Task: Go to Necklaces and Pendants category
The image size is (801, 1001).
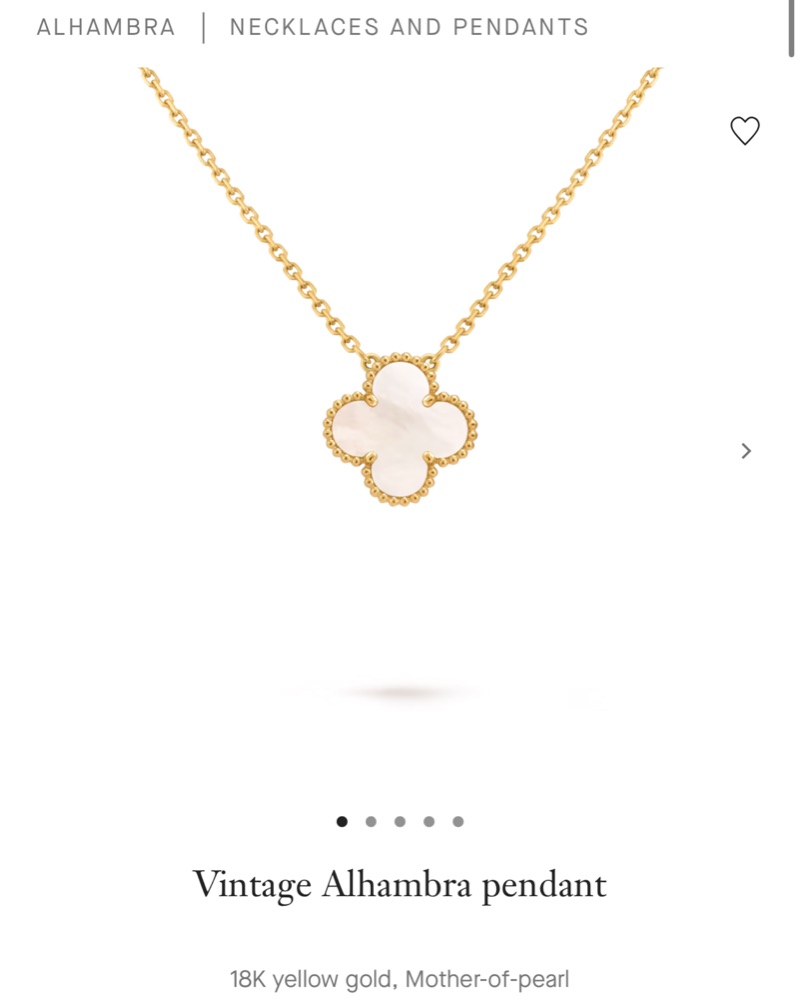Action: pyautogui.click(x=409, y=27)
